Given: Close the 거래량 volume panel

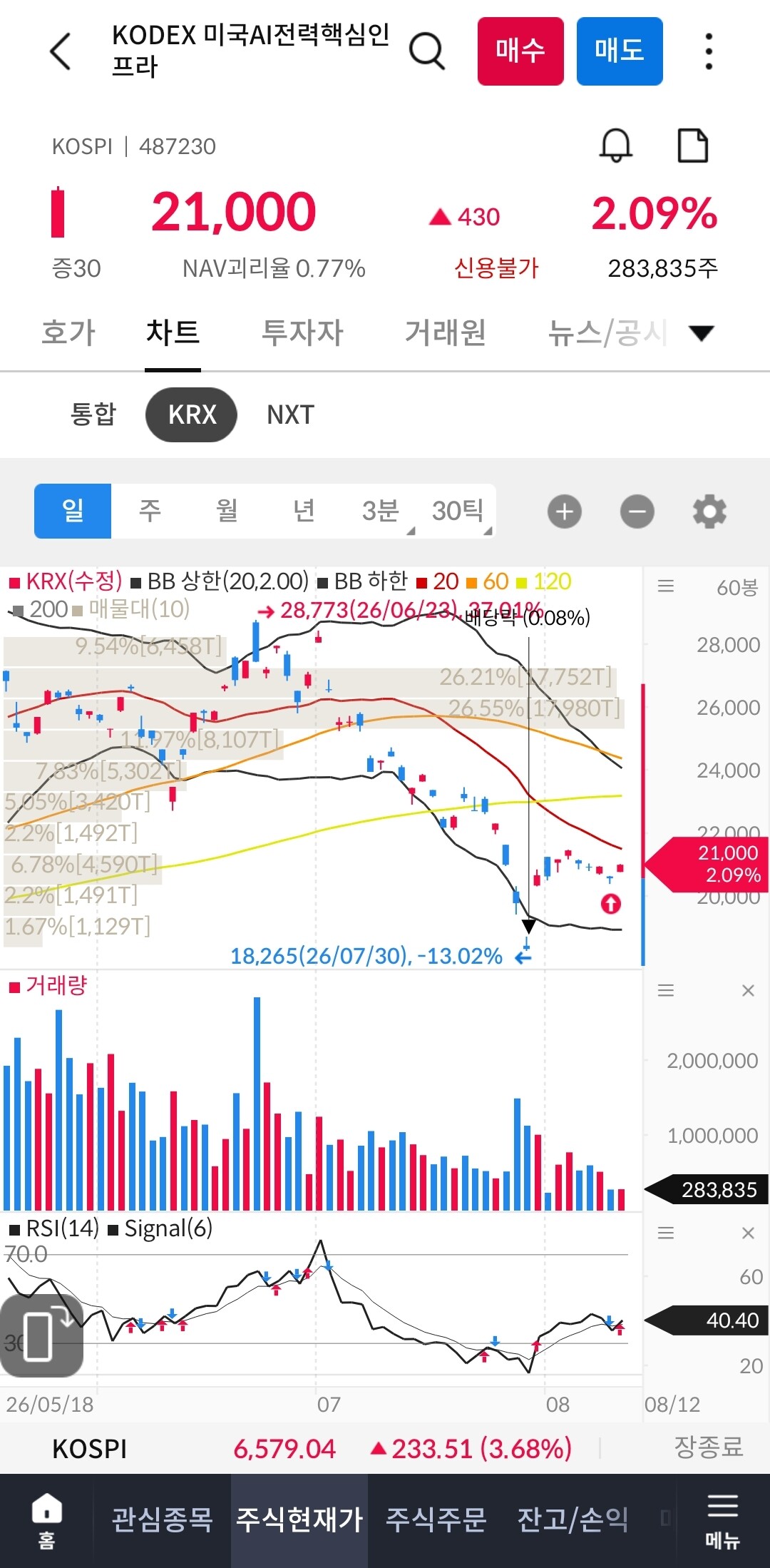Looking at the screenshot, I should (x=748, y=990).
